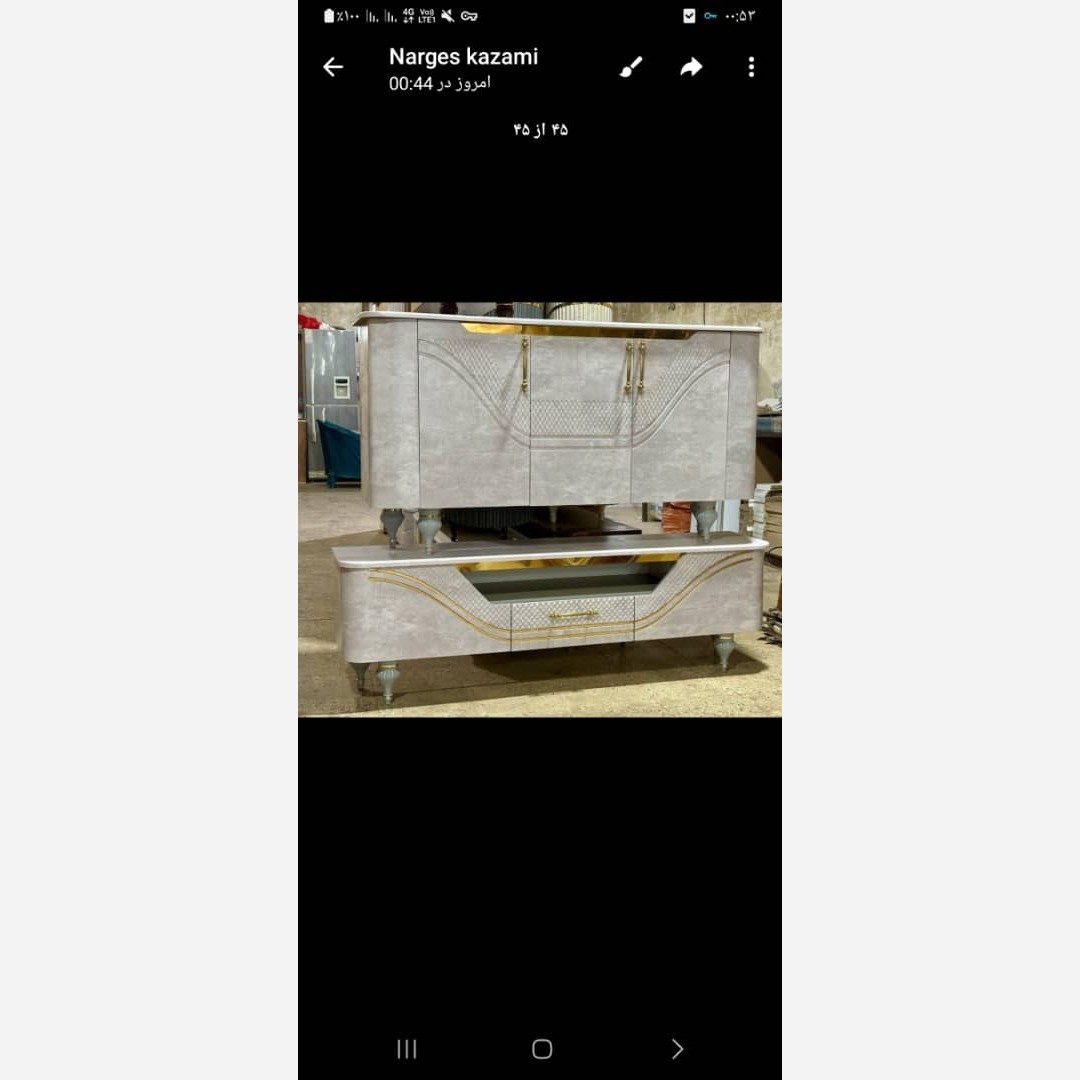
Task: Tap the system home button
Action: click(542, 1048)
